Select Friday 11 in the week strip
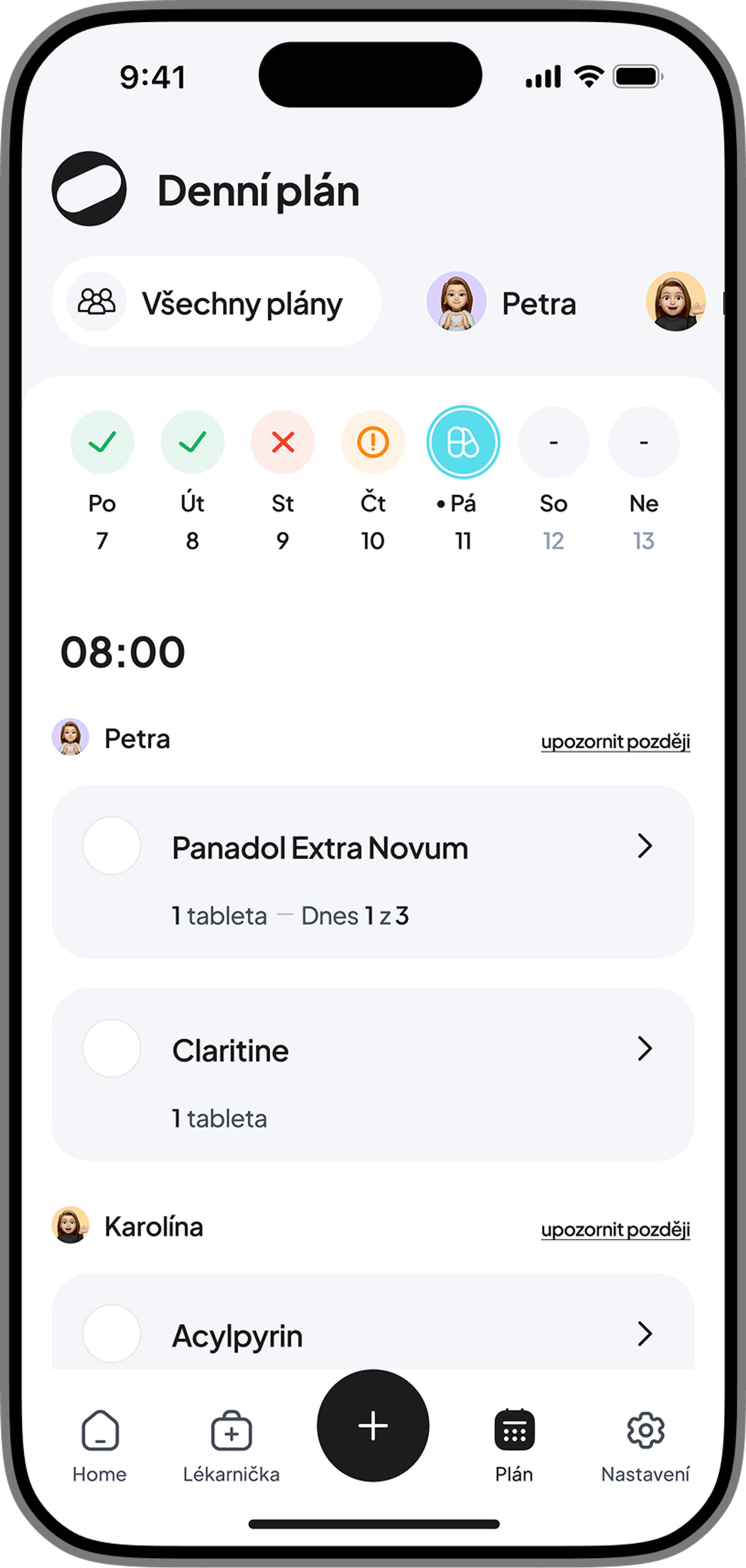This screenshot has height=1568, width=746. (463, 442)
